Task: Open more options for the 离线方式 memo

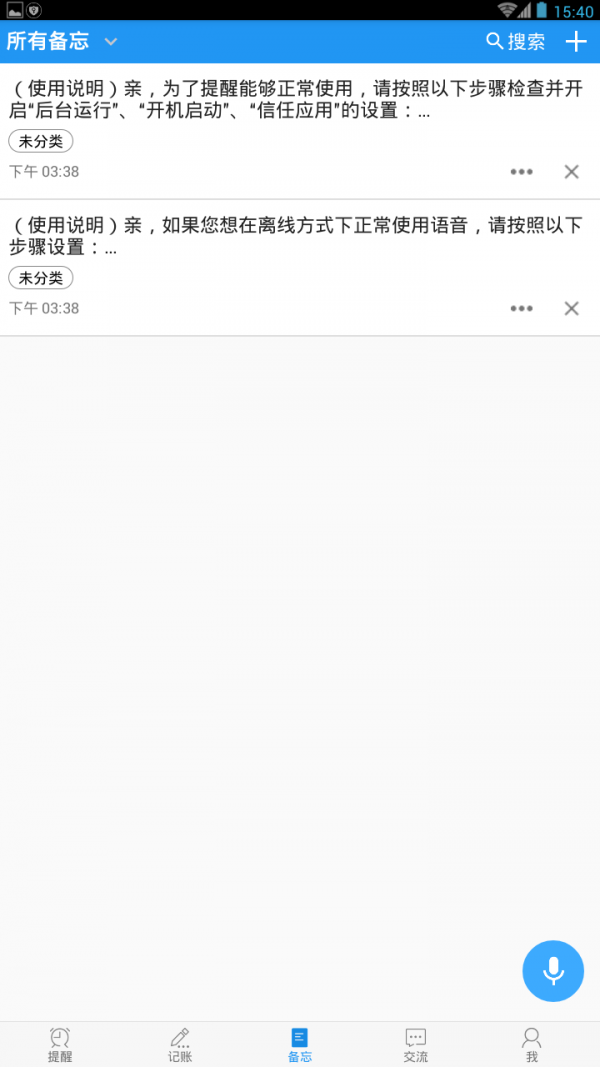Action: coord(521,308)
